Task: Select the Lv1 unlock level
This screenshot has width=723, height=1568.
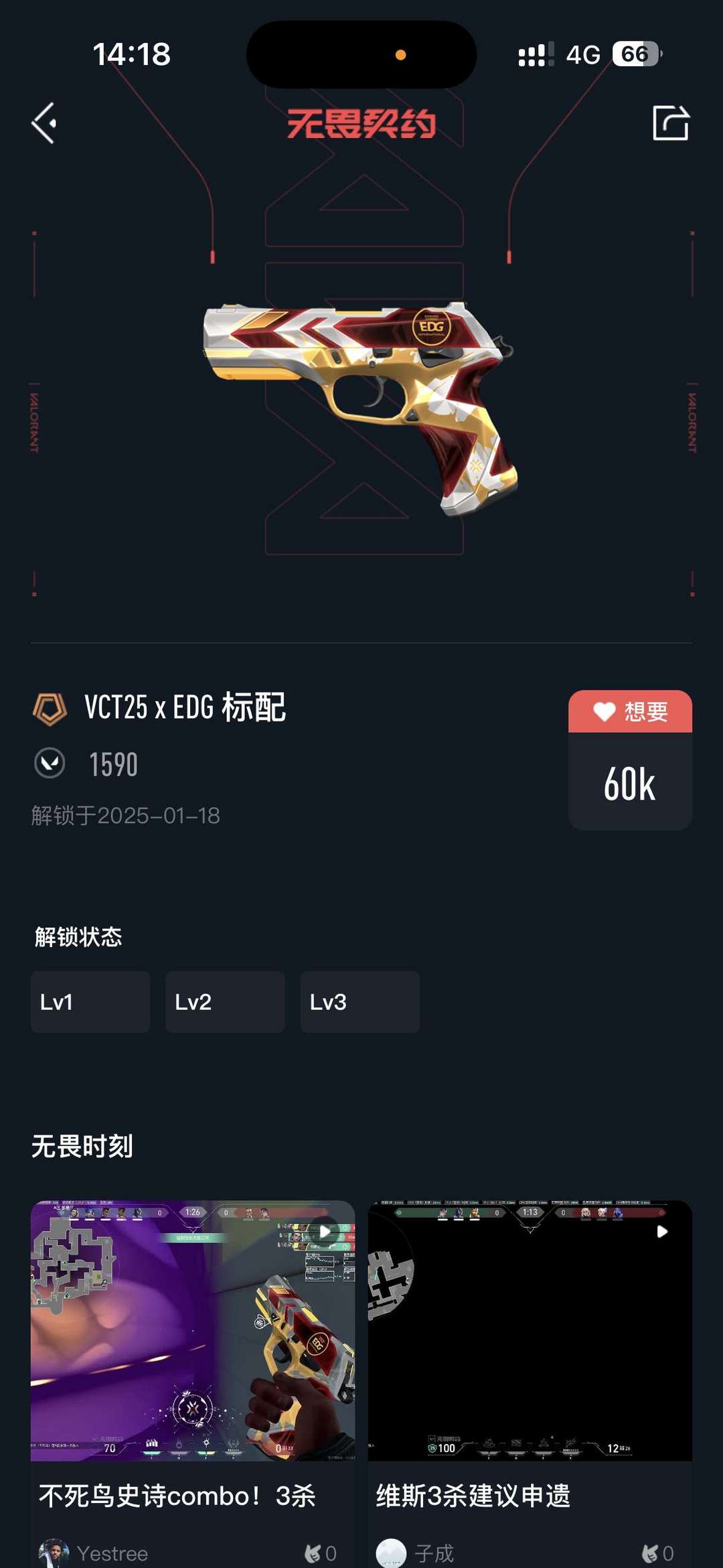Action: pyautogui.click(x=90, y=1002)
